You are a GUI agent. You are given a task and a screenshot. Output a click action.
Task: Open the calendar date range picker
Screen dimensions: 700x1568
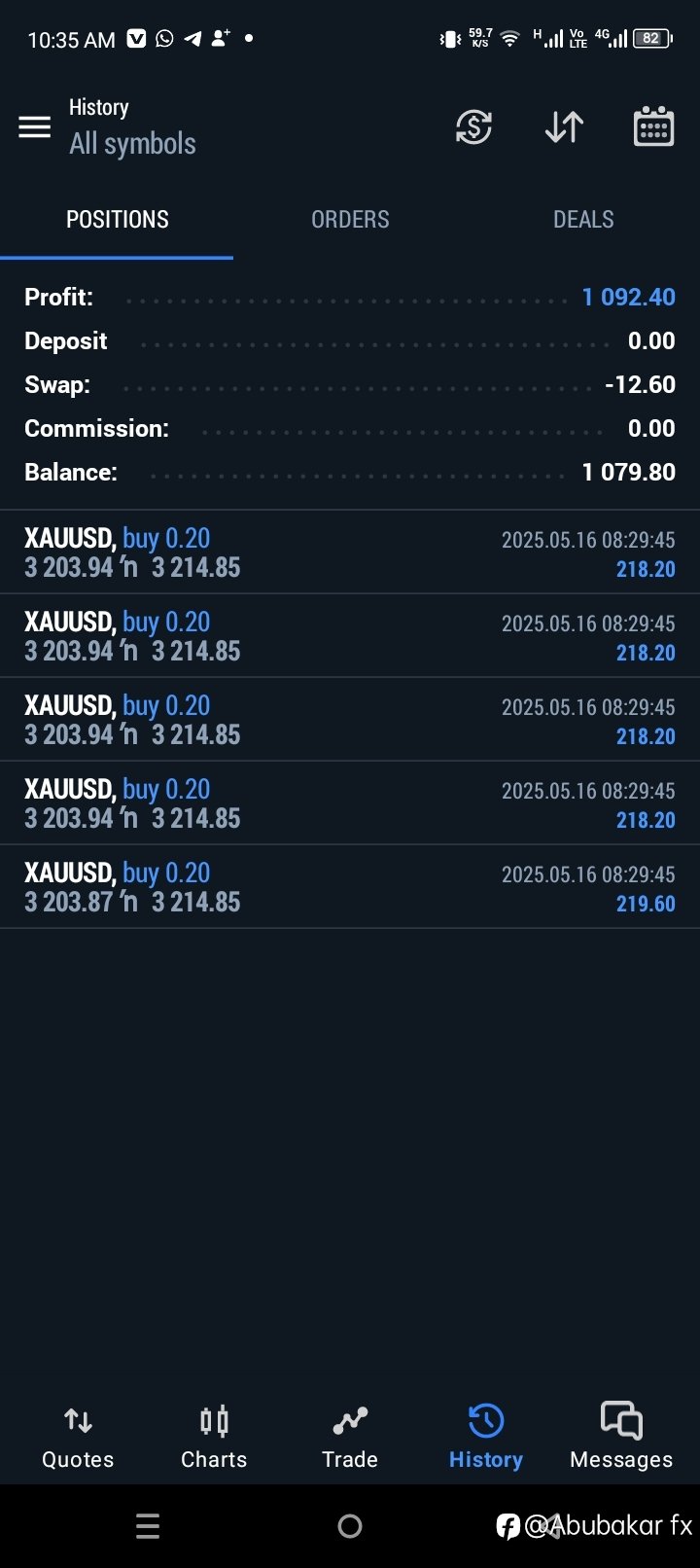[653, 126]
